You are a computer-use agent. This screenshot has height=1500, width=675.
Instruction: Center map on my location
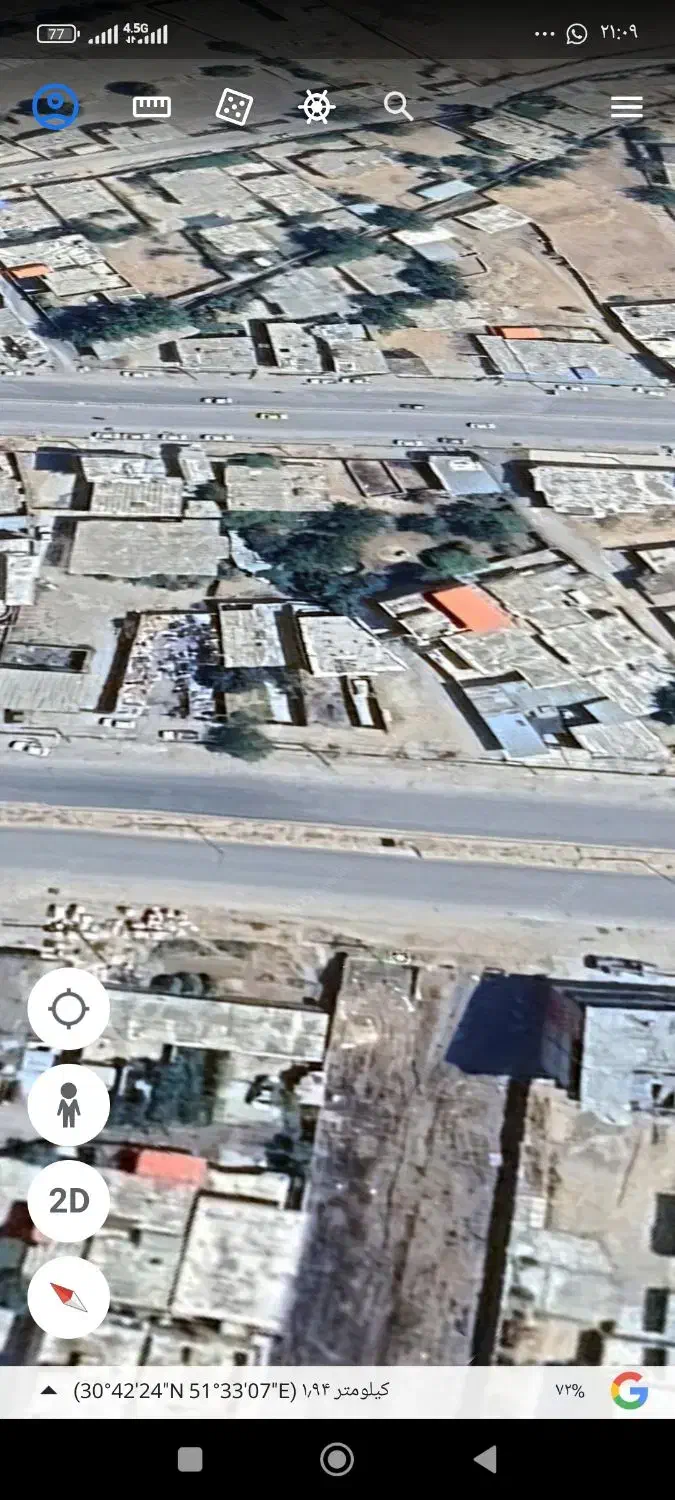69,1009
